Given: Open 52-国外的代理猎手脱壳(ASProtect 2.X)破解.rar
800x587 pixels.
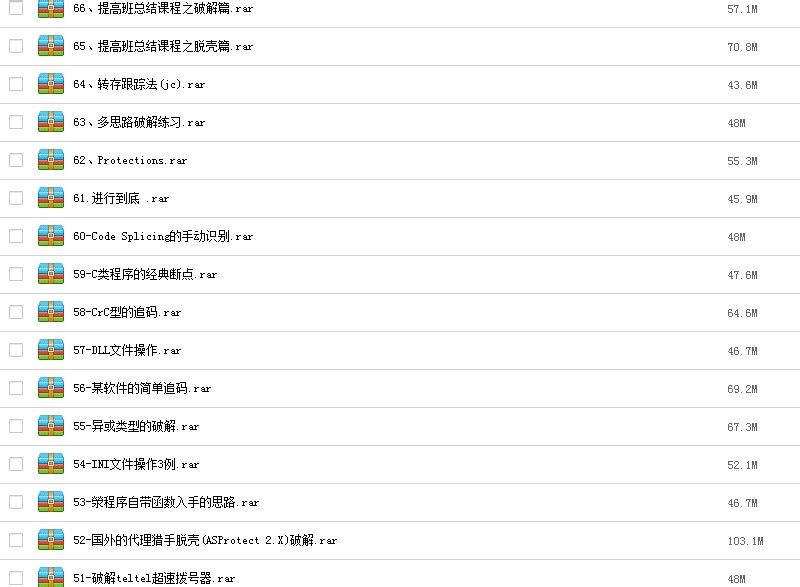Looking at the screenshot, I should [205, 540].
